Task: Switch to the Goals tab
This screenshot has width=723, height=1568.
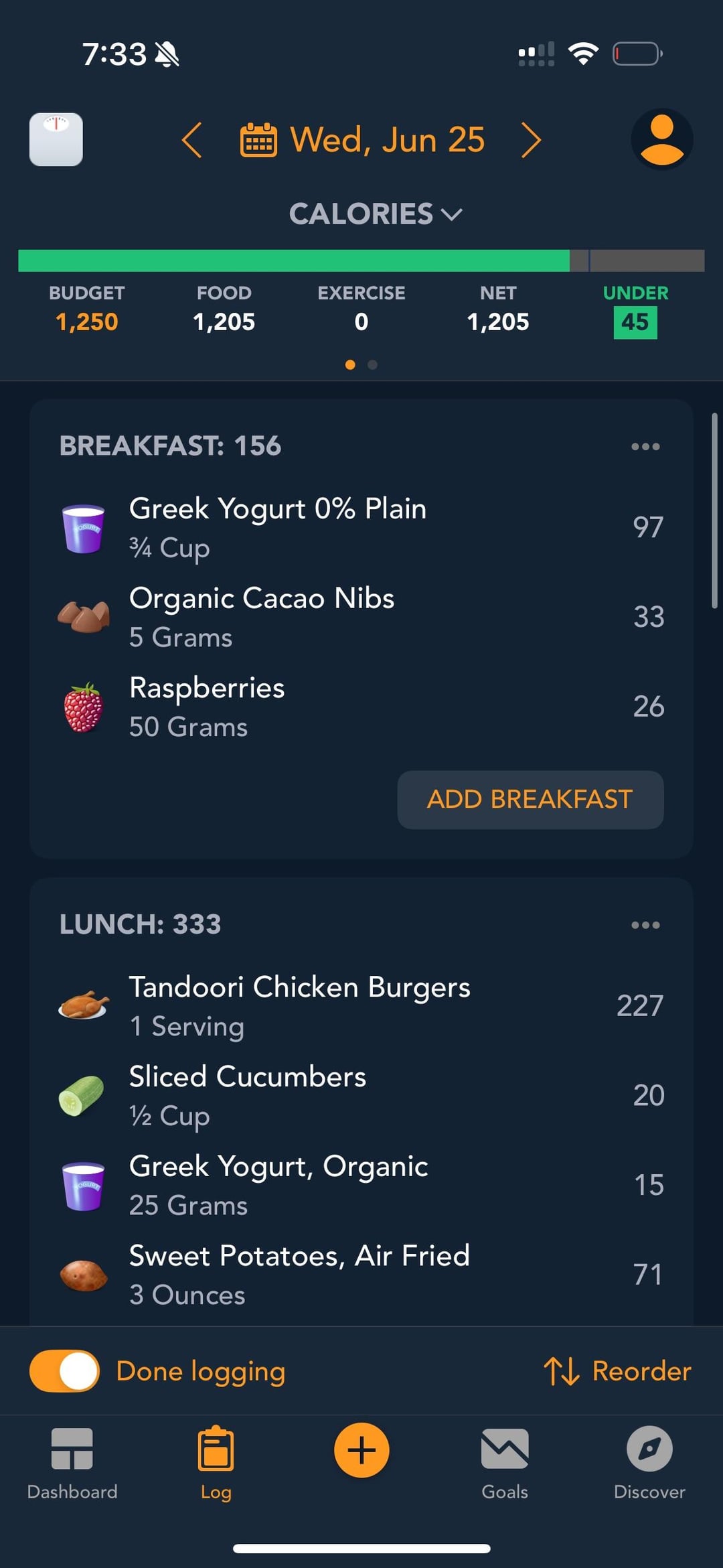Action: click(x=505, y=1464)
